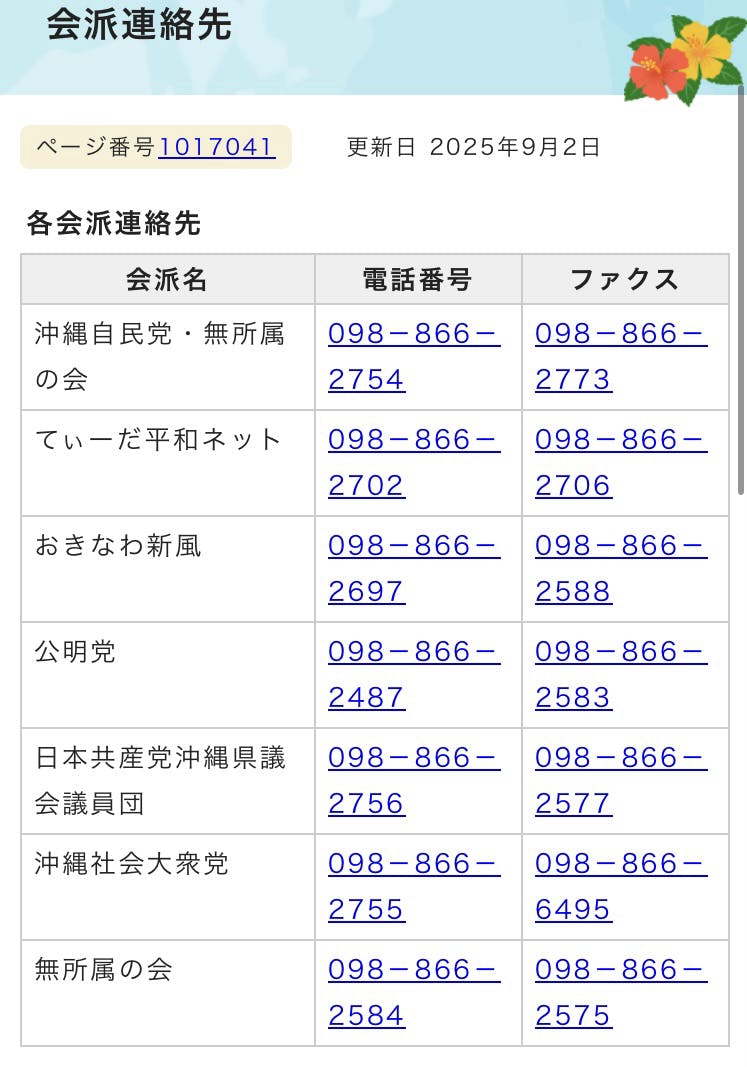Dial 沖縄社会大衆党 phone 098-866-2755

[413, 864]
